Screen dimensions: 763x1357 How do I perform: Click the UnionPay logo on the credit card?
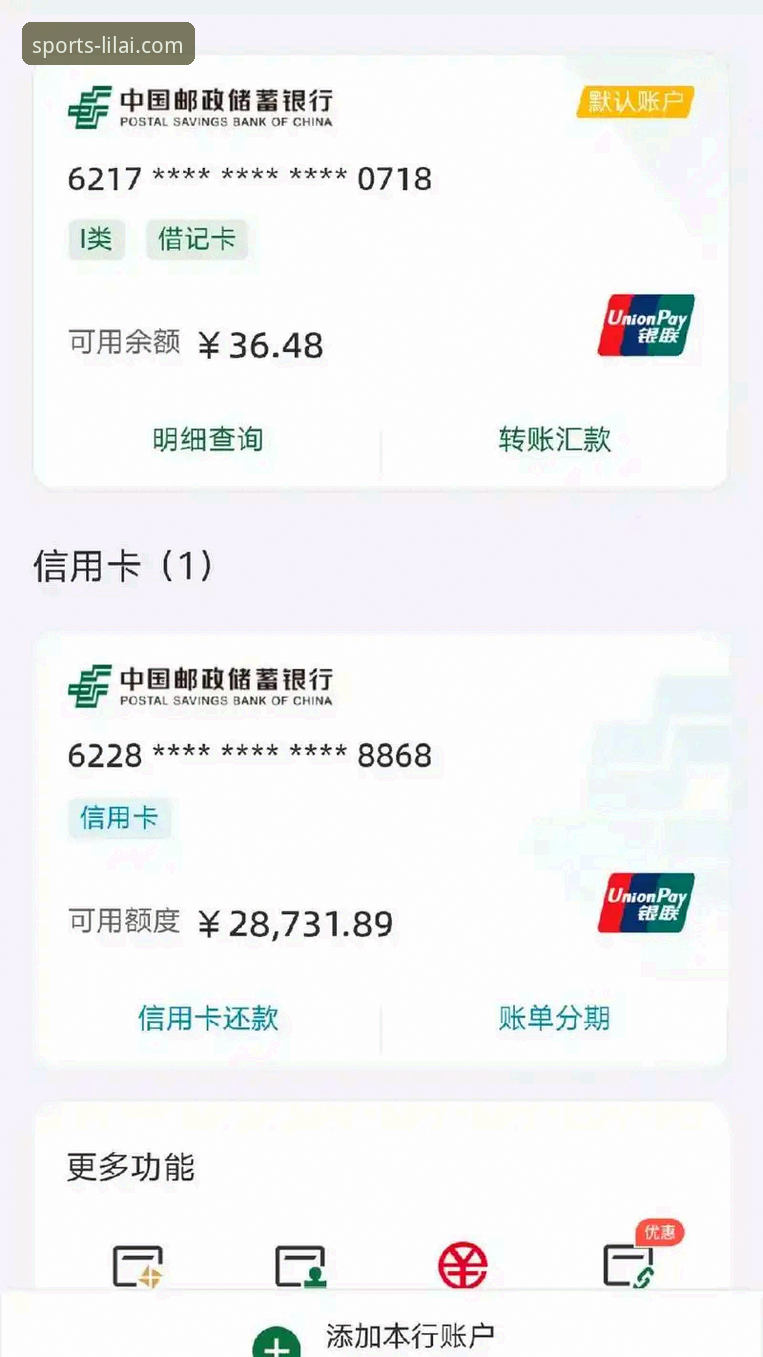point(645,904)
